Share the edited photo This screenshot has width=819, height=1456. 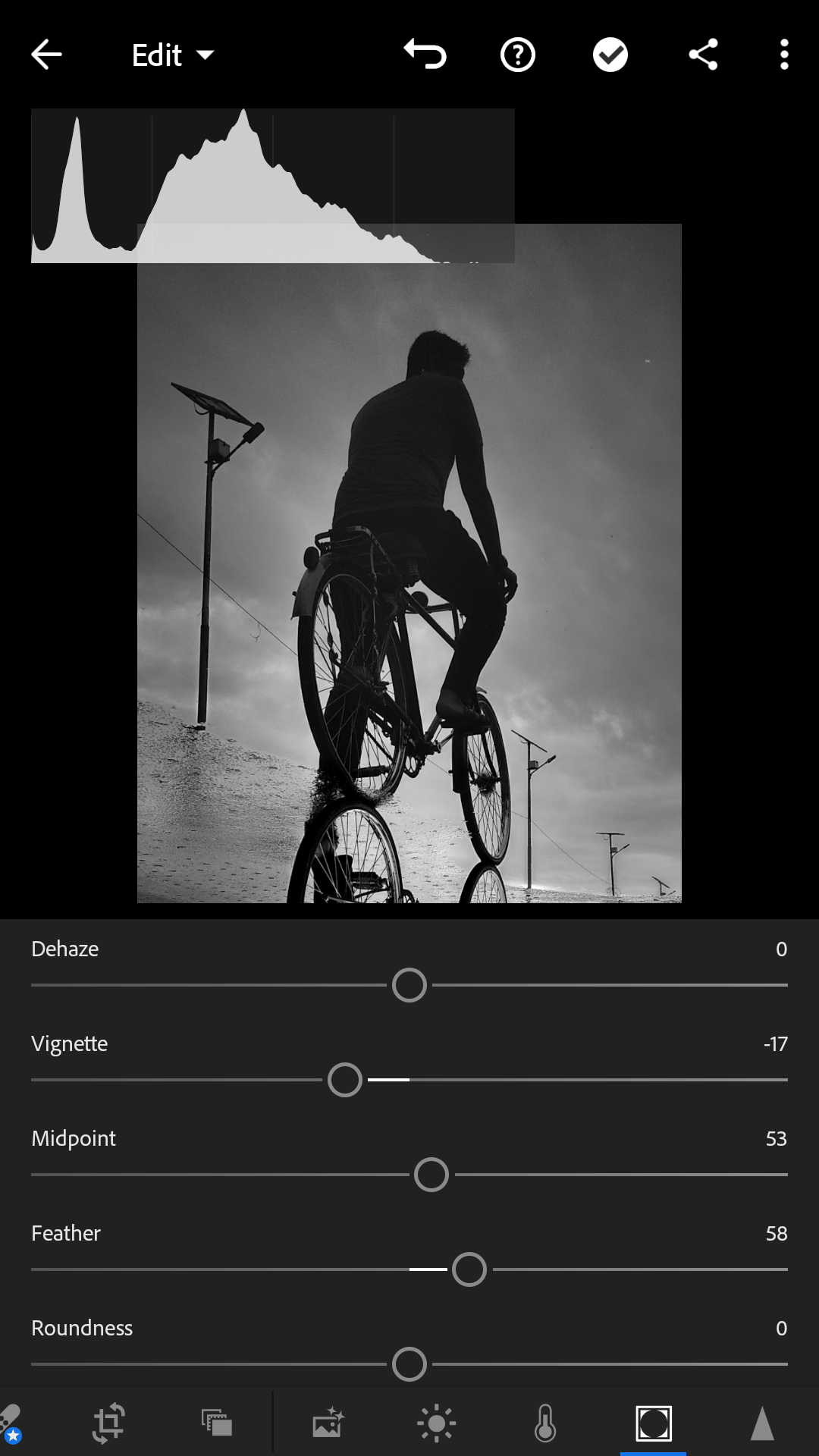coord(703,55)
